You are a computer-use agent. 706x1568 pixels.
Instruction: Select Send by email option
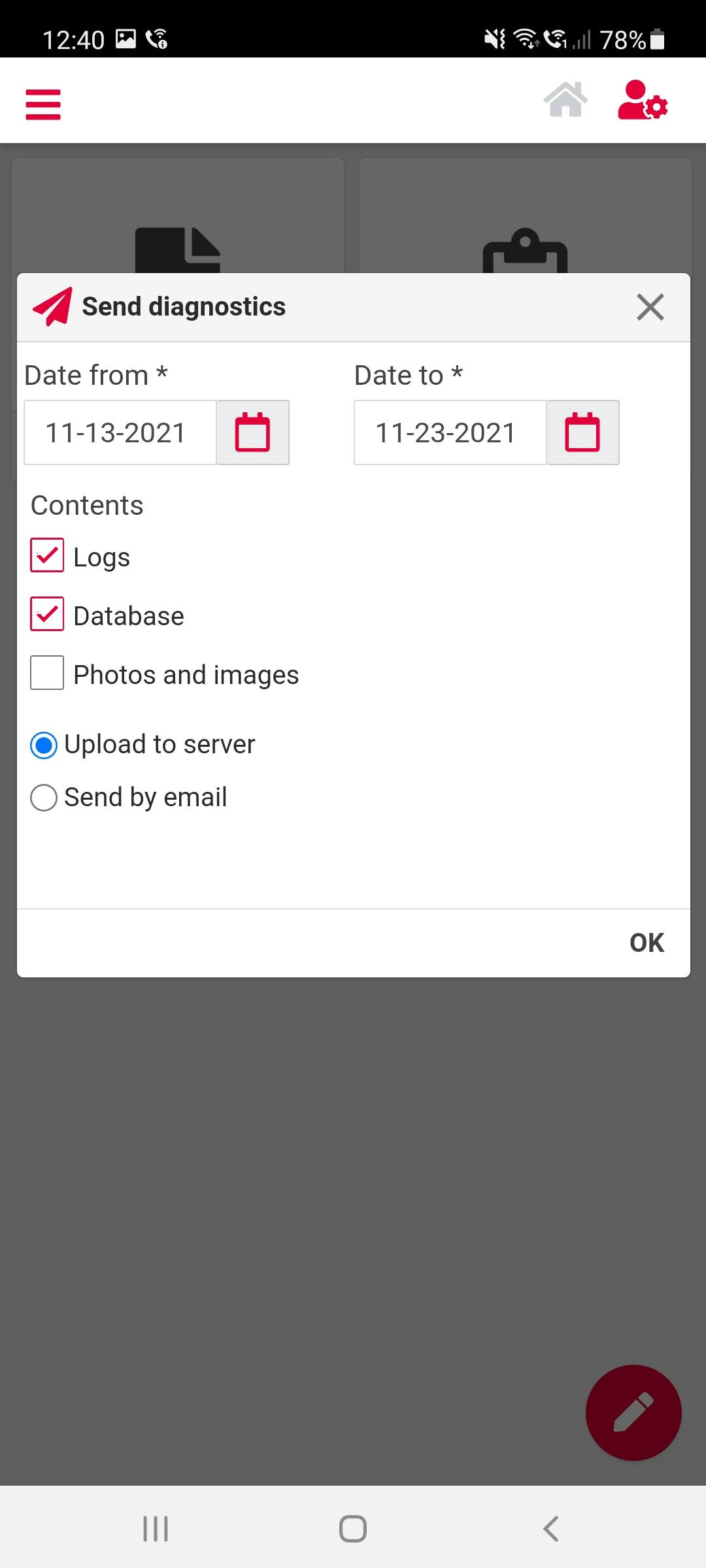[x=44, y=798]
